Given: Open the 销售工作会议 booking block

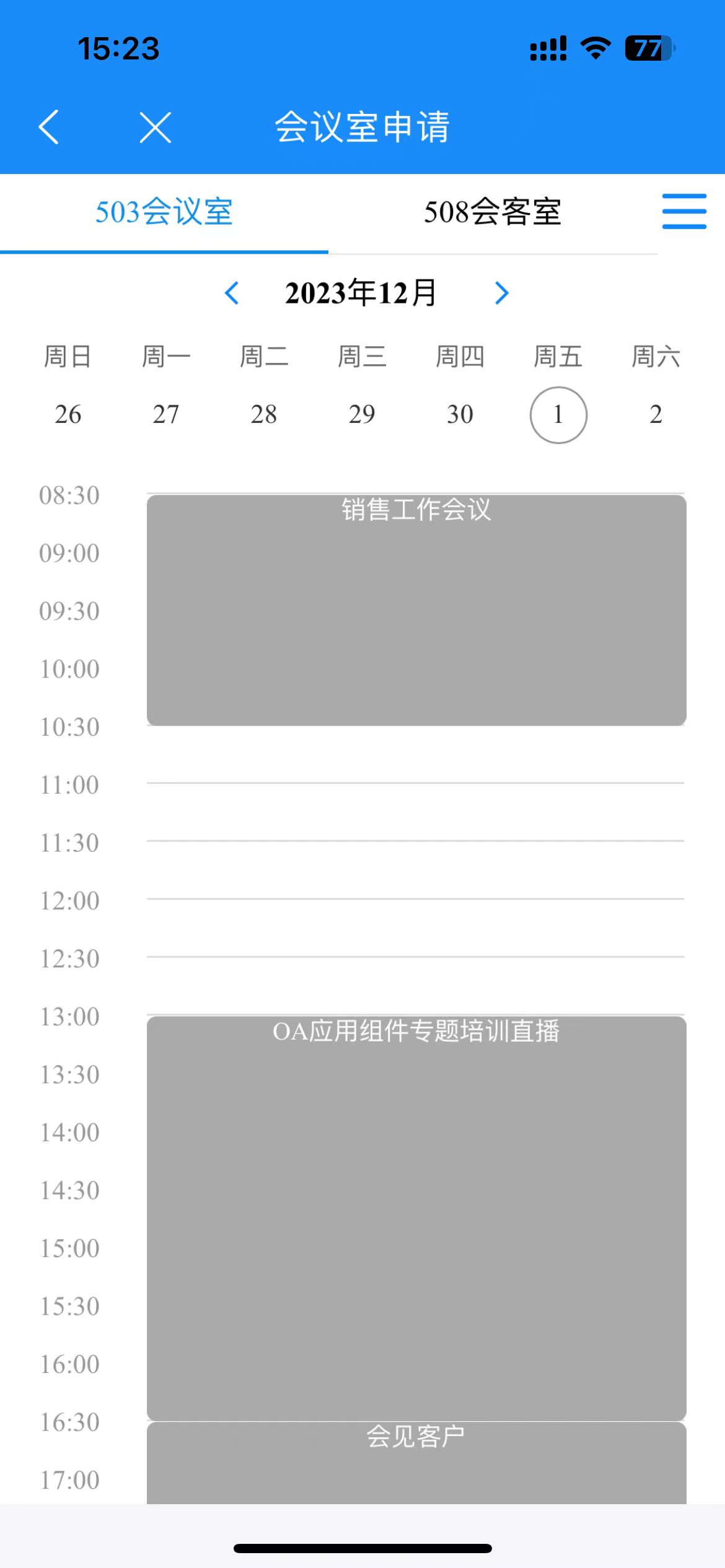Looking at the screenshot, I should tap(416, 610).
